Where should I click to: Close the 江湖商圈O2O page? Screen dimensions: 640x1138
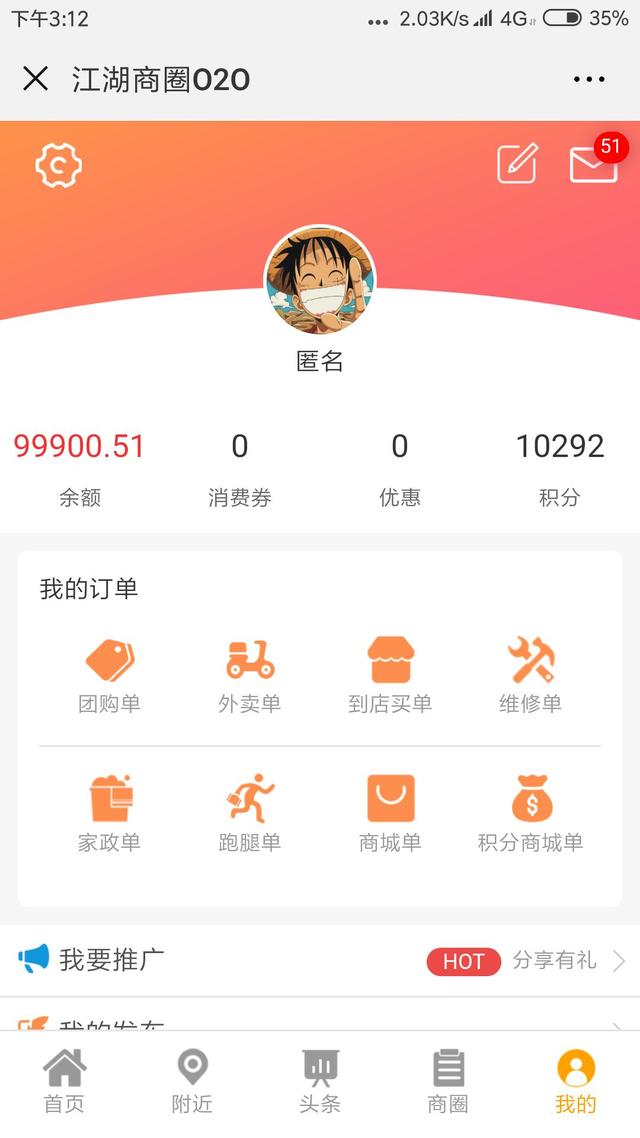tap(36, 79)
